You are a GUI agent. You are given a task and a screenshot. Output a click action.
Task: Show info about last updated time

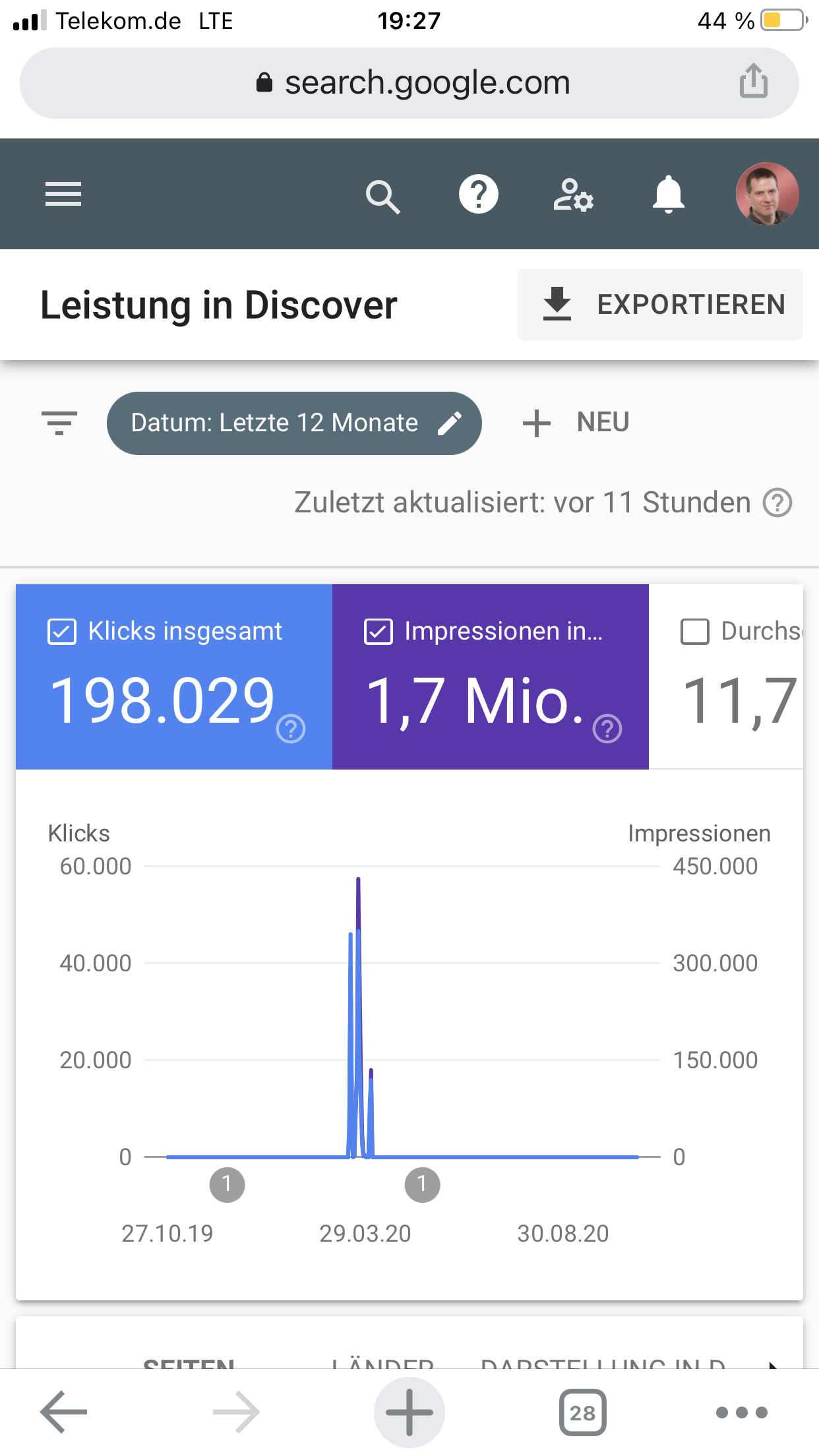click(x=777, y=503)
